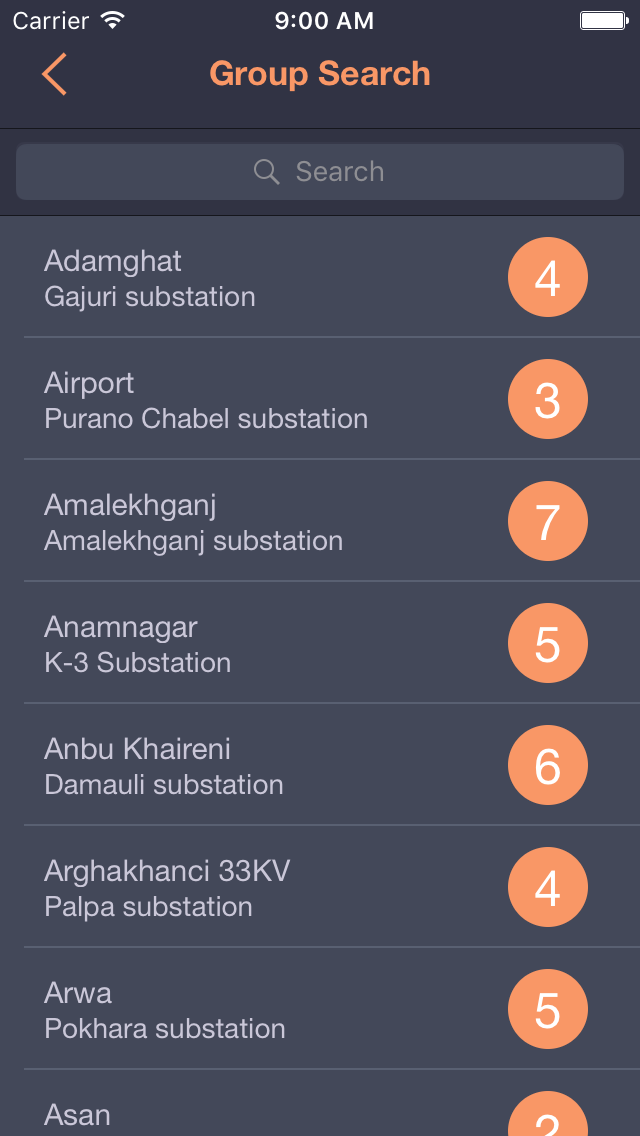The image size is (640, 1136).
Task: Choose Anamnagar K-3 Substation
Action: tap(320, 643)
